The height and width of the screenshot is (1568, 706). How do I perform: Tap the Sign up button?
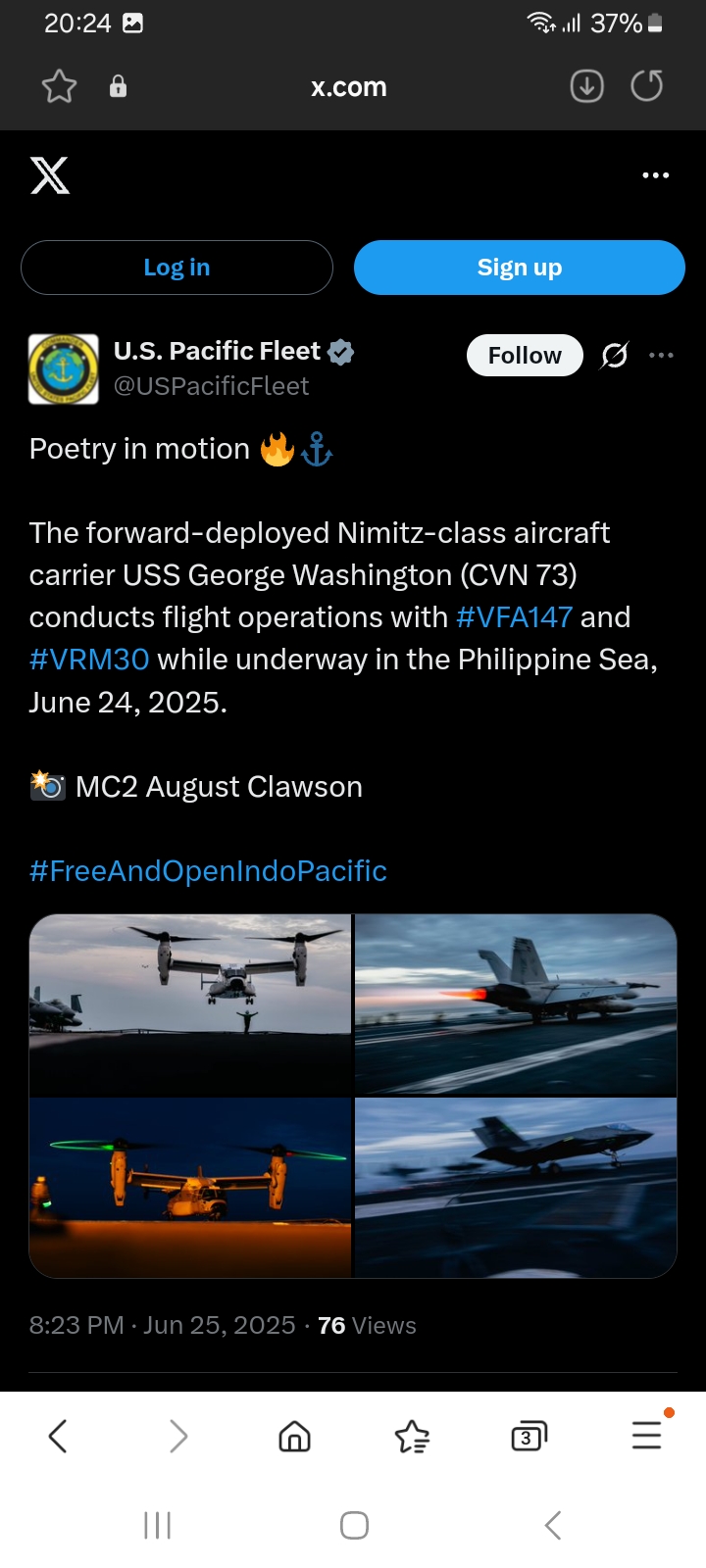[519, 268]
